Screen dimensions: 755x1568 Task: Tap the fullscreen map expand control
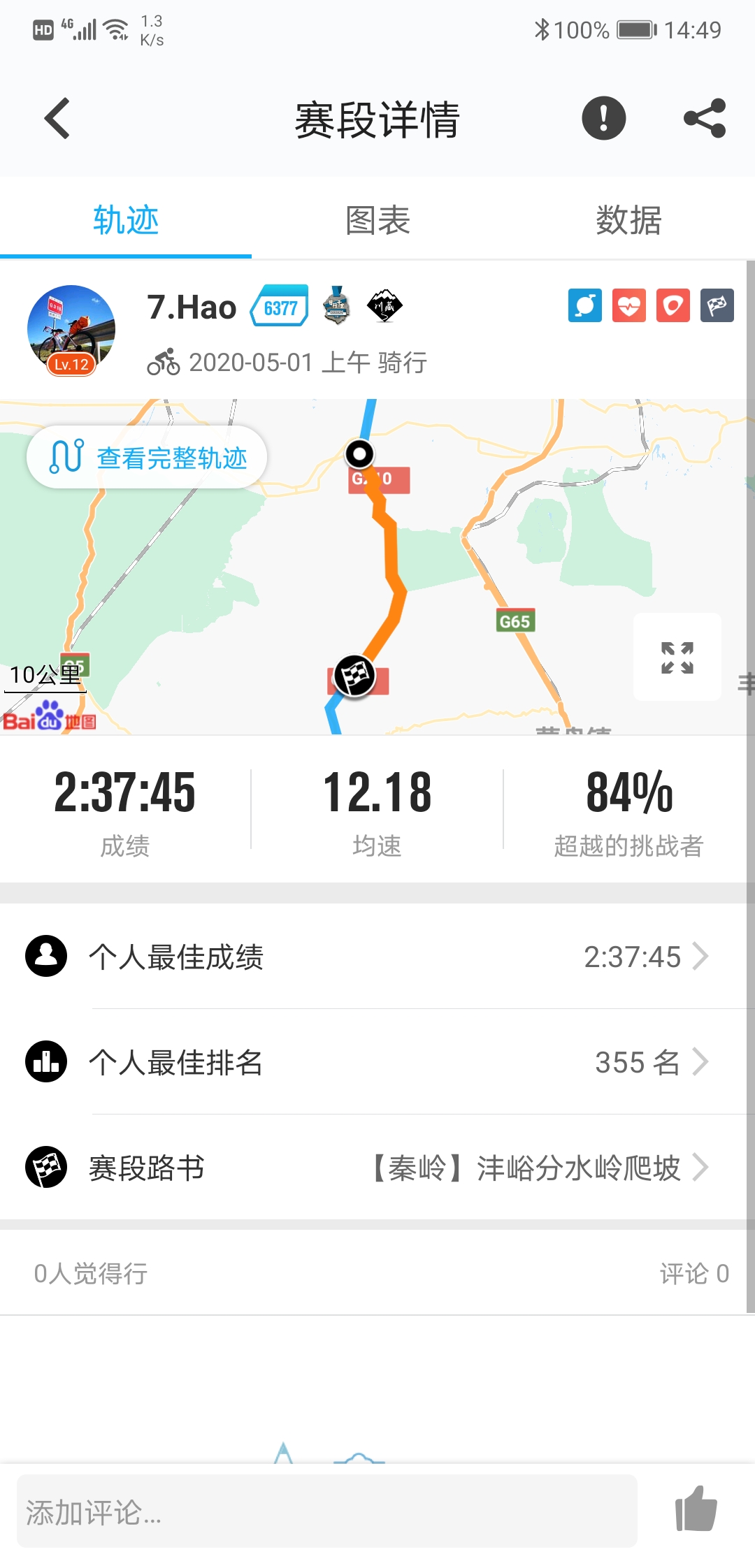click(x=675, y=659)
